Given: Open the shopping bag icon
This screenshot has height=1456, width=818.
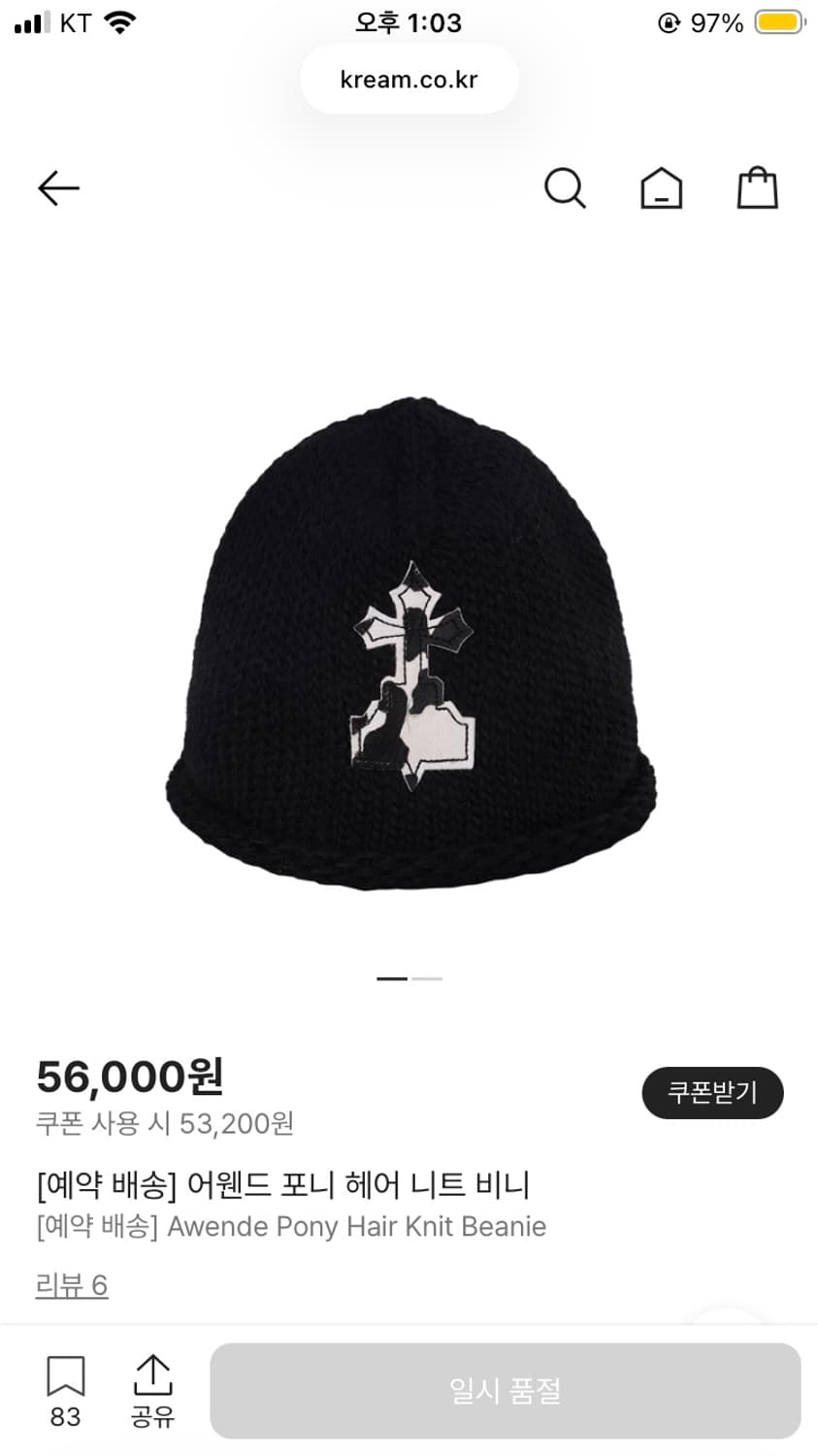Looking at the screenshot, I should pos(757,188).
